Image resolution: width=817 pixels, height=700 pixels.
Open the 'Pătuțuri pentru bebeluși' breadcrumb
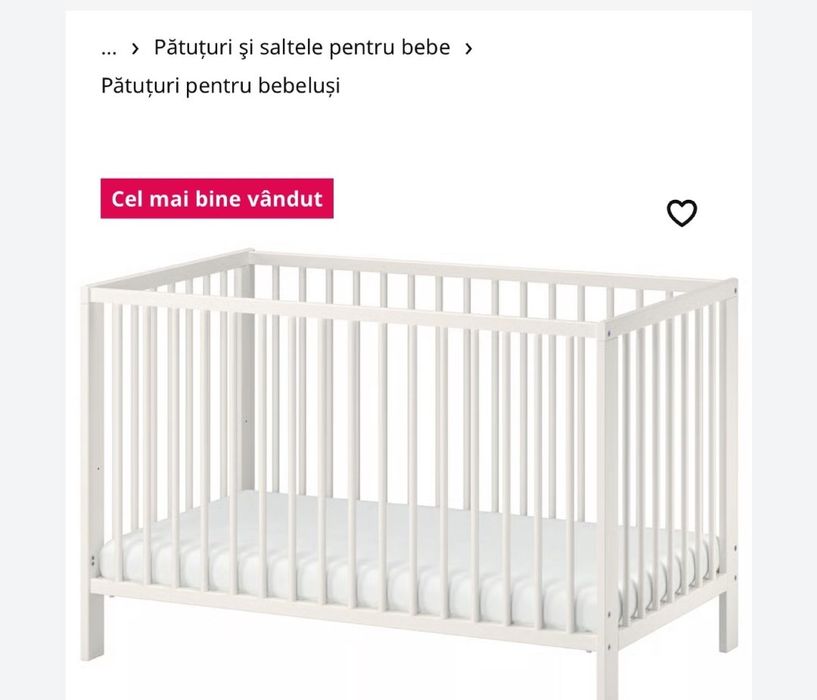pyautogui.click(x=220, y=85)
